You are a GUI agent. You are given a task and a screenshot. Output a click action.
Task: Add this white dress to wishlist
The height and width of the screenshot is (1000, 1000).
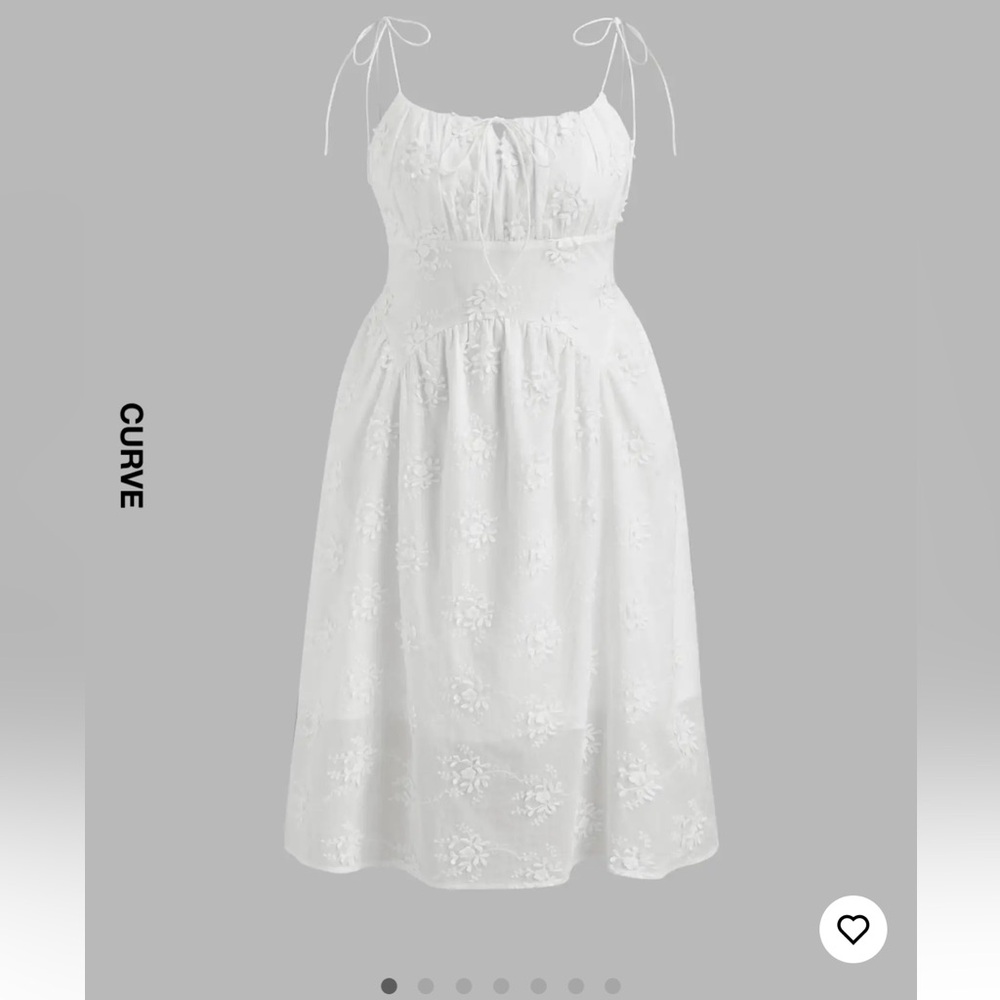coord(852,929)
